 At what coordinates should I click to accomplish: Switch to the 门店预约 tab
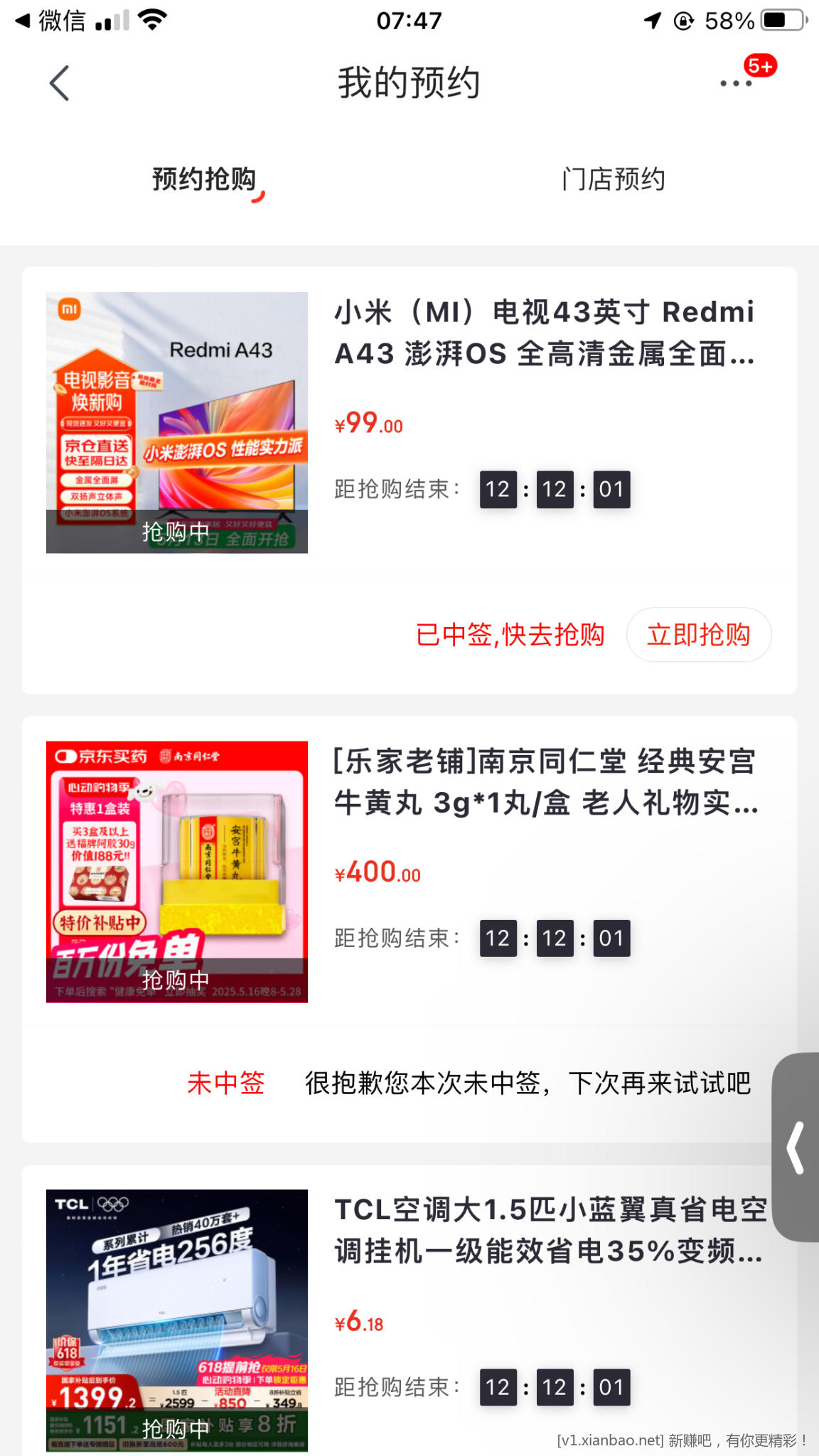coord(614,179)
